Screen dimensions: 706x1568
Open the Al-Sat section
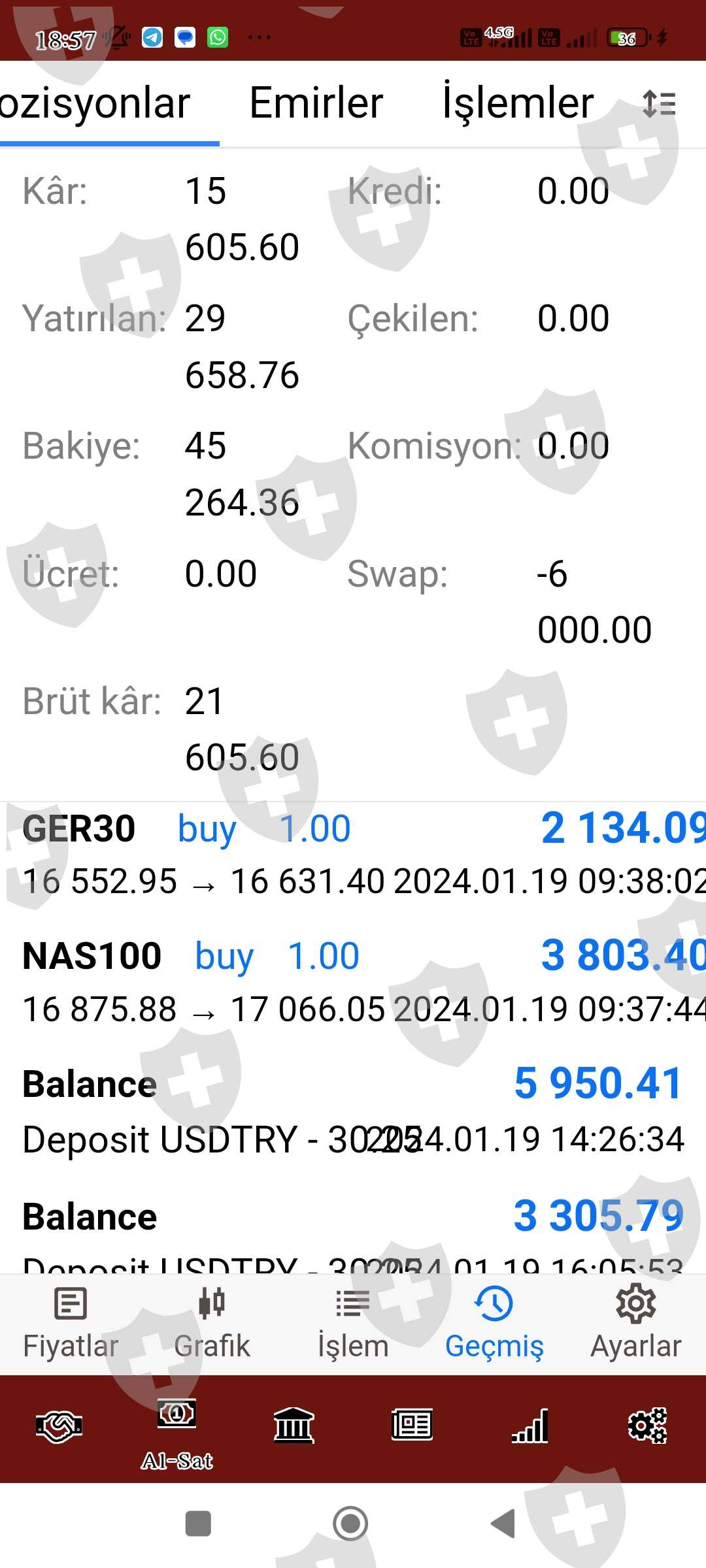point(176,1431)
